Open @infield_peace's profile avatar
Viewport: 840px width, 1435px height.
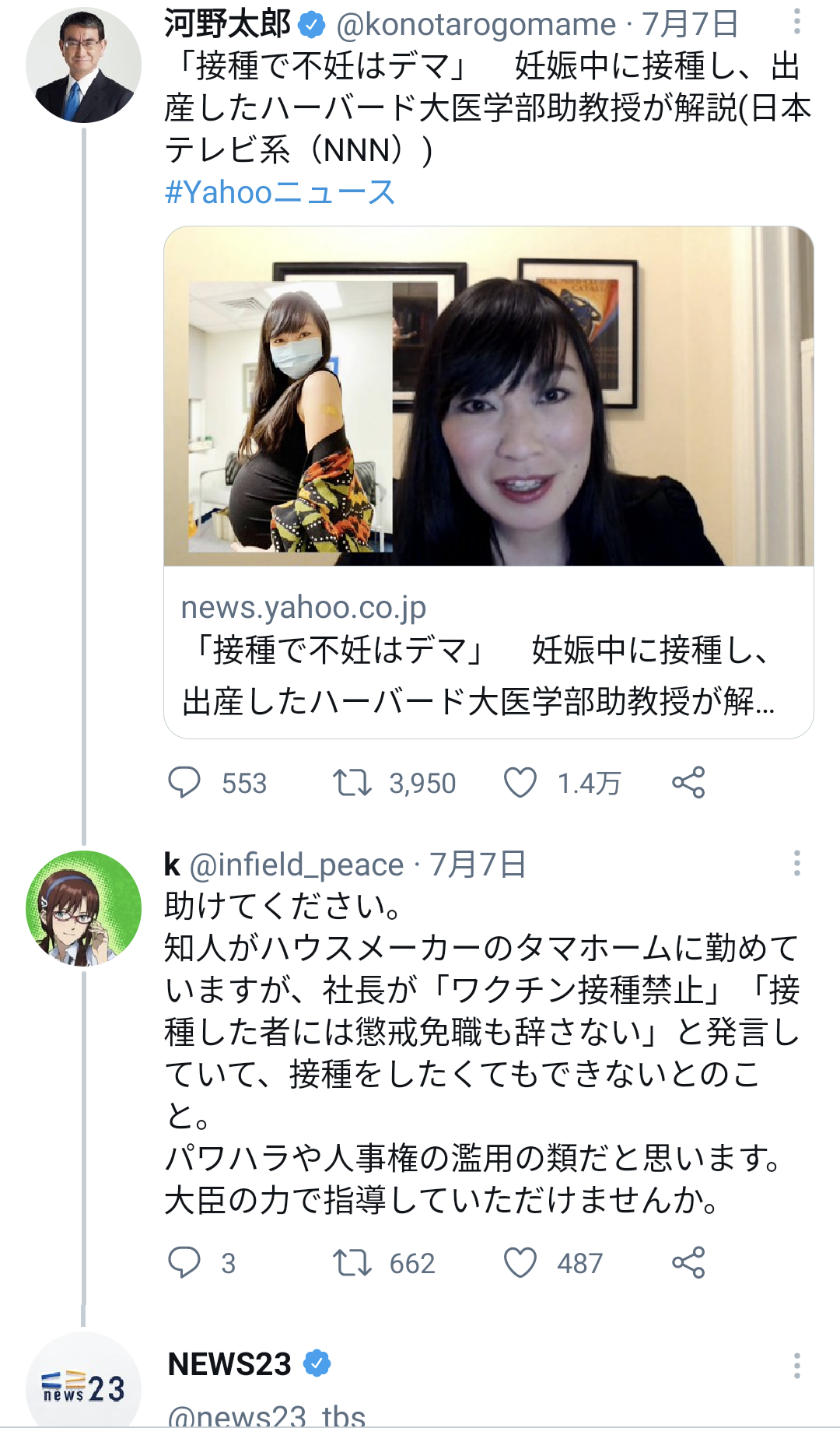pos(84,908)
